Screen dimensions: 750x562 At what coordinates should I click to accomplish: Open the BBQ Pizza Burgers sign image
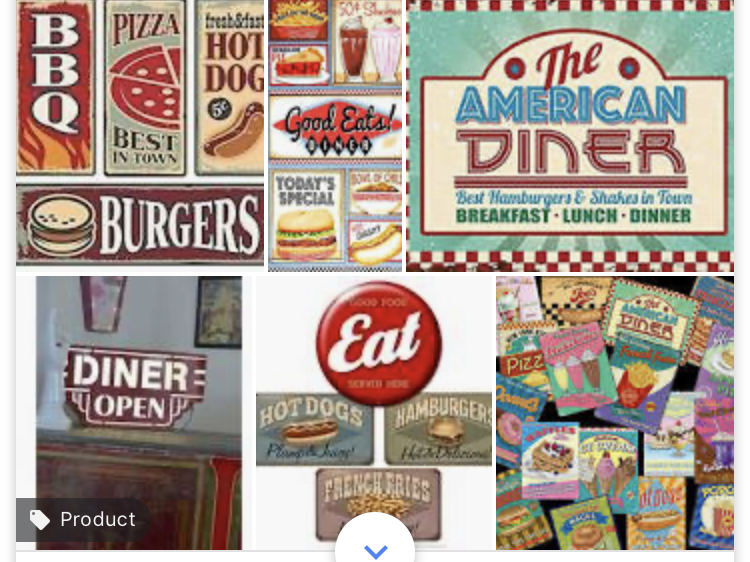[x=140, y=135]
